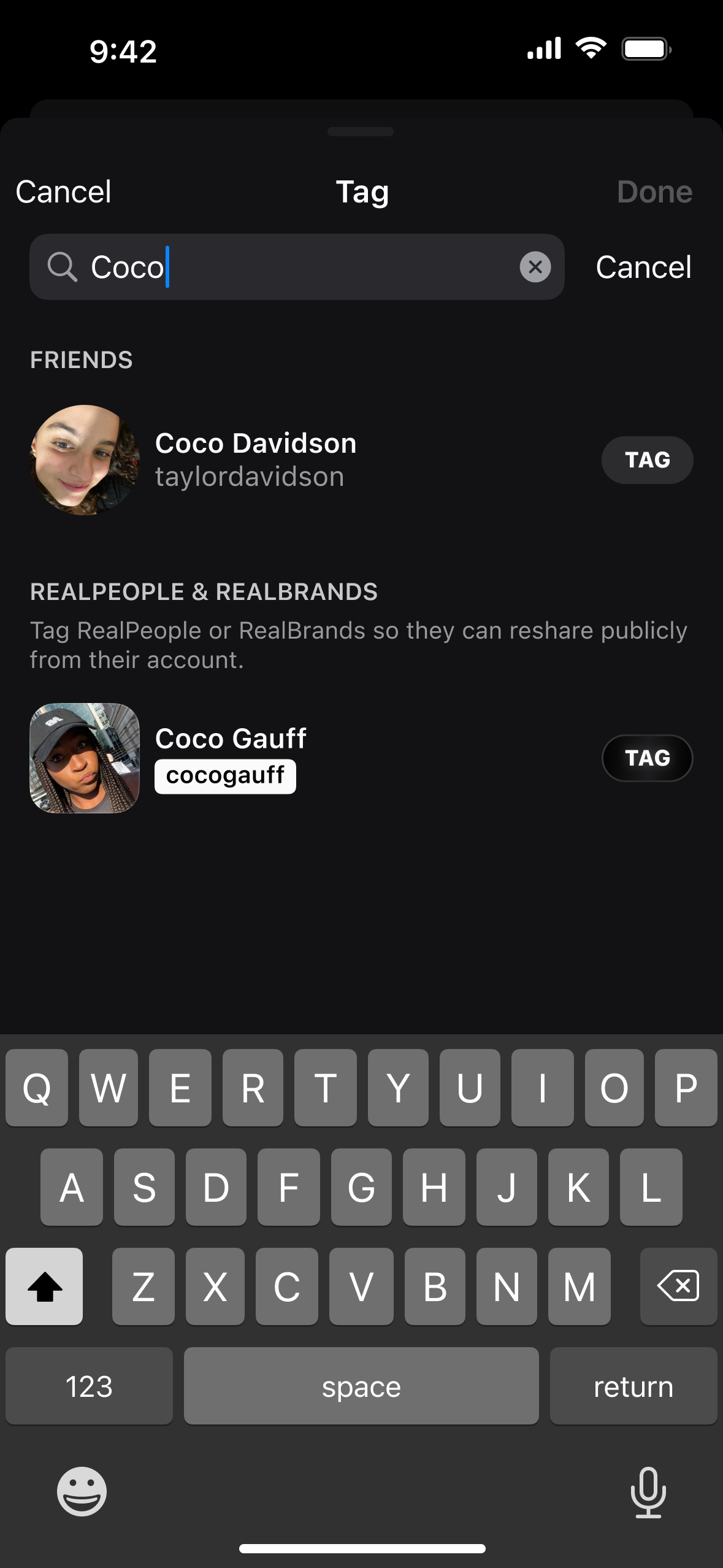Switch to the numeric keyboard with 123

click(x=89, y=1386)
